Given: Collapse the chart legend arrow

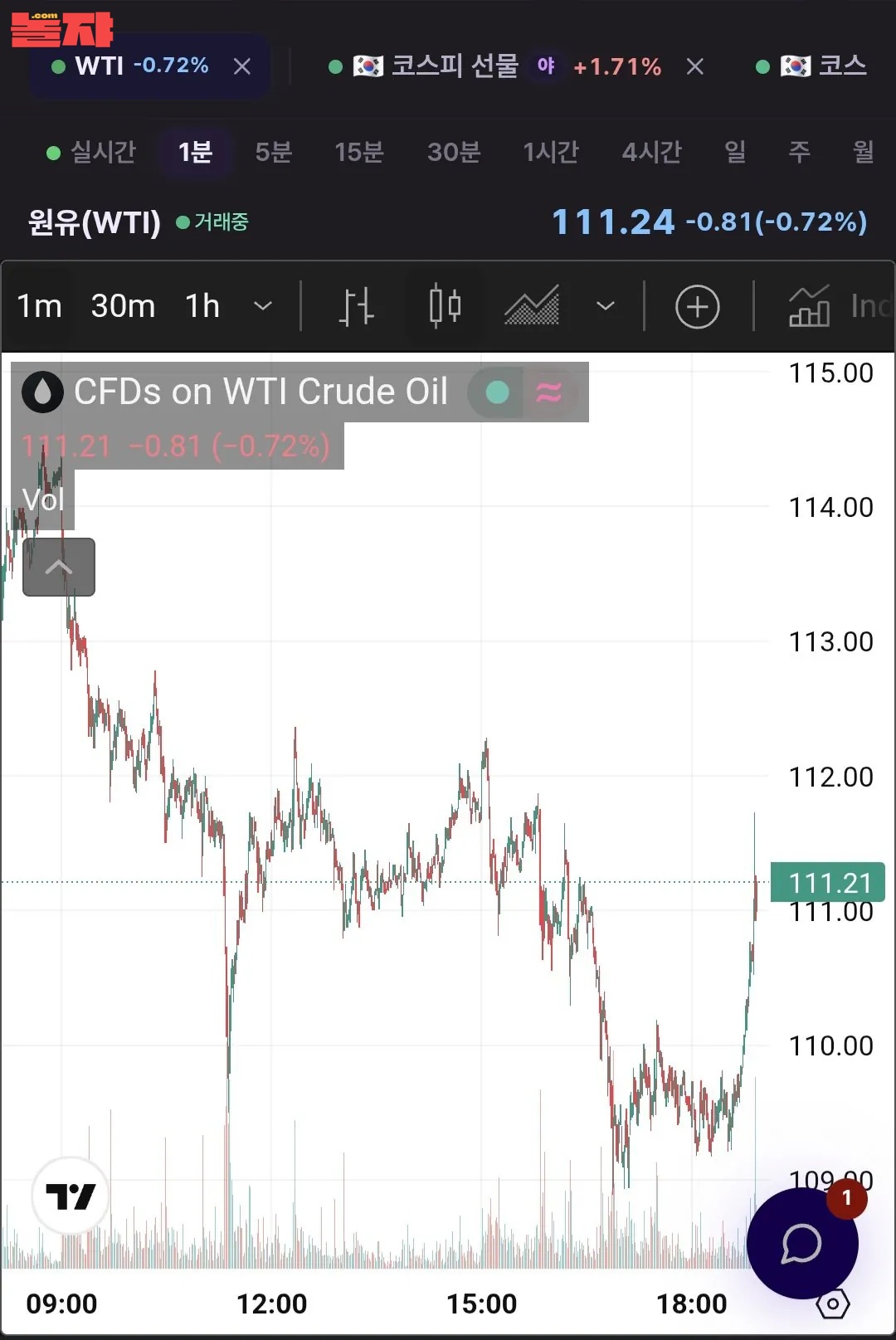Looking at the screenshot, I should coord(59,568).
